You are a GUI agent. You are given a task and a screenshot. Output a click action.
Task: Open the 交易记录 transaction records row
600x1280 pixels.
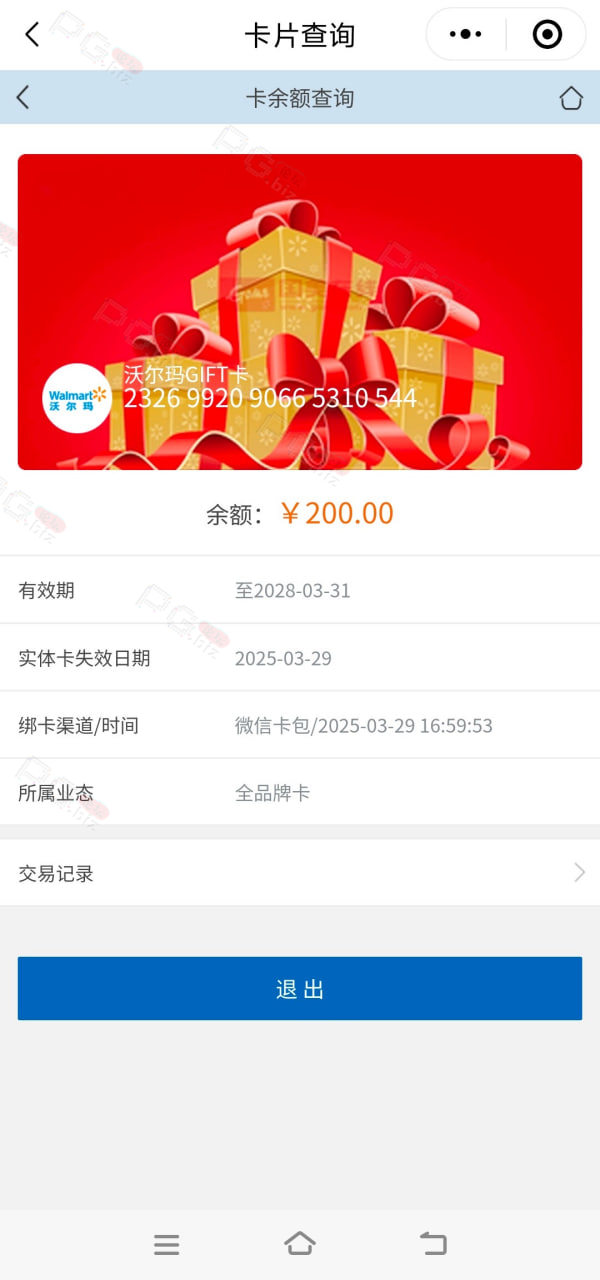pyautogui.click(x=300, y=873)
